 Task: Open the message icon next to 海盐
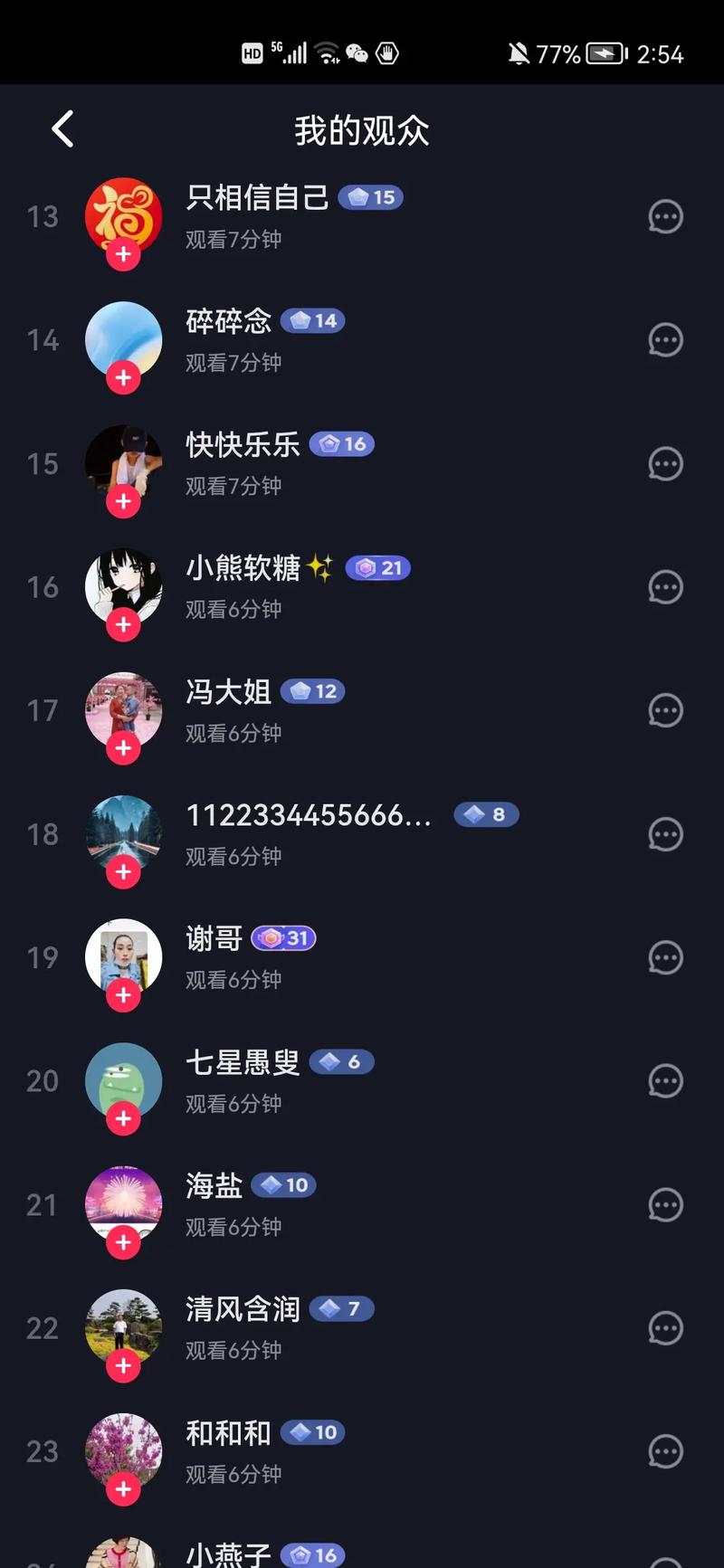[665, 1204]
